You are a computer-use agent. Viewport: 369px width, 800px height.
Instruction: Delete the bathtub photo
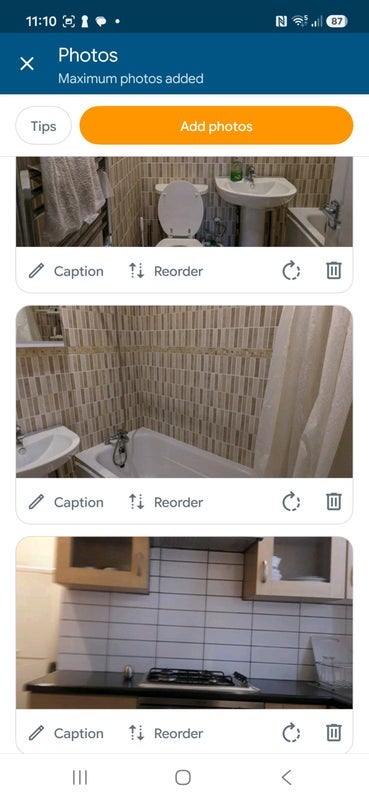click(x=334, y=502)
